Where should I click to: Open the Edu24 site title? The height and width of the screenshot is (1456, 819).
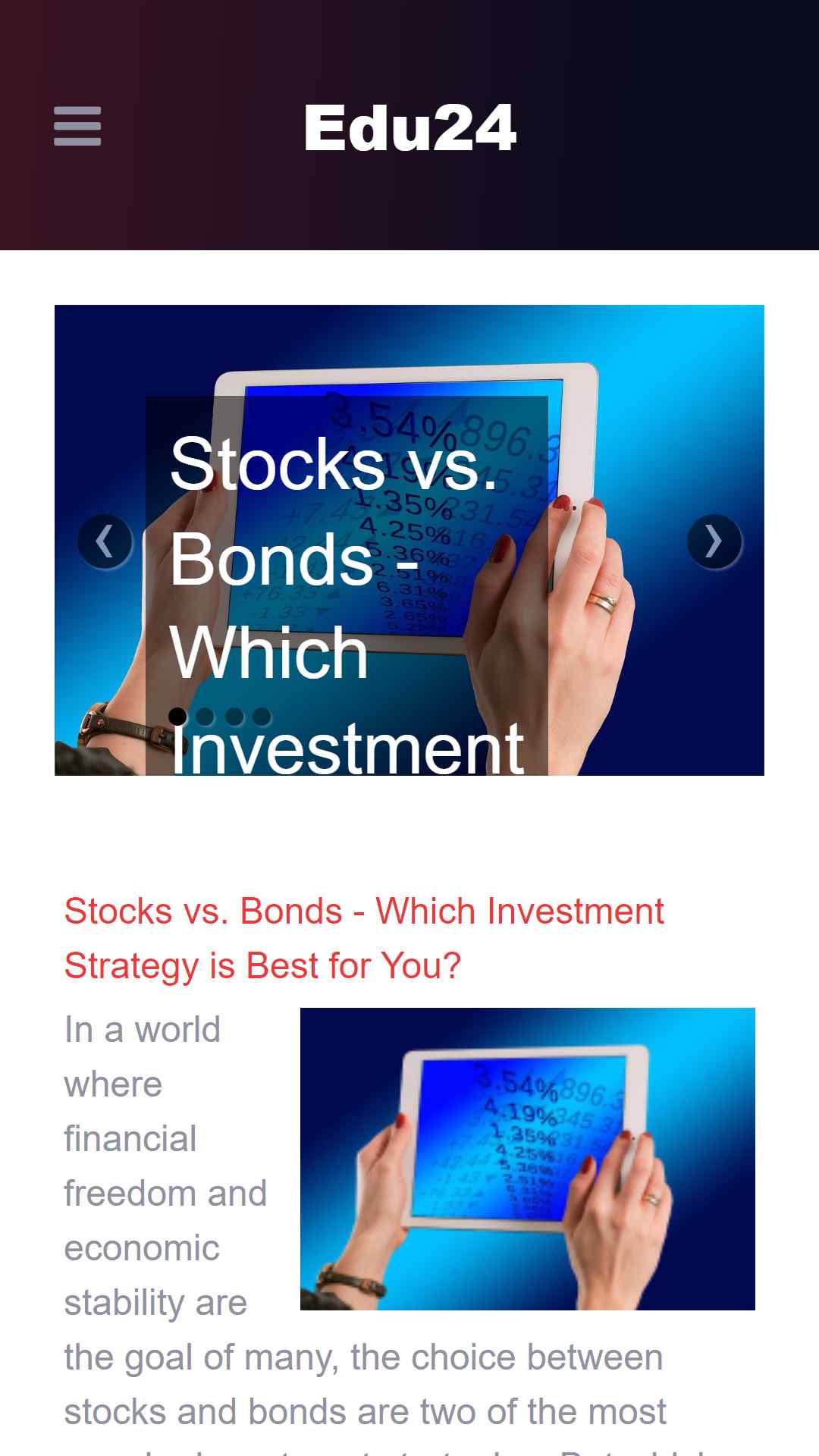pyautogui.click(x=409, y=127)
